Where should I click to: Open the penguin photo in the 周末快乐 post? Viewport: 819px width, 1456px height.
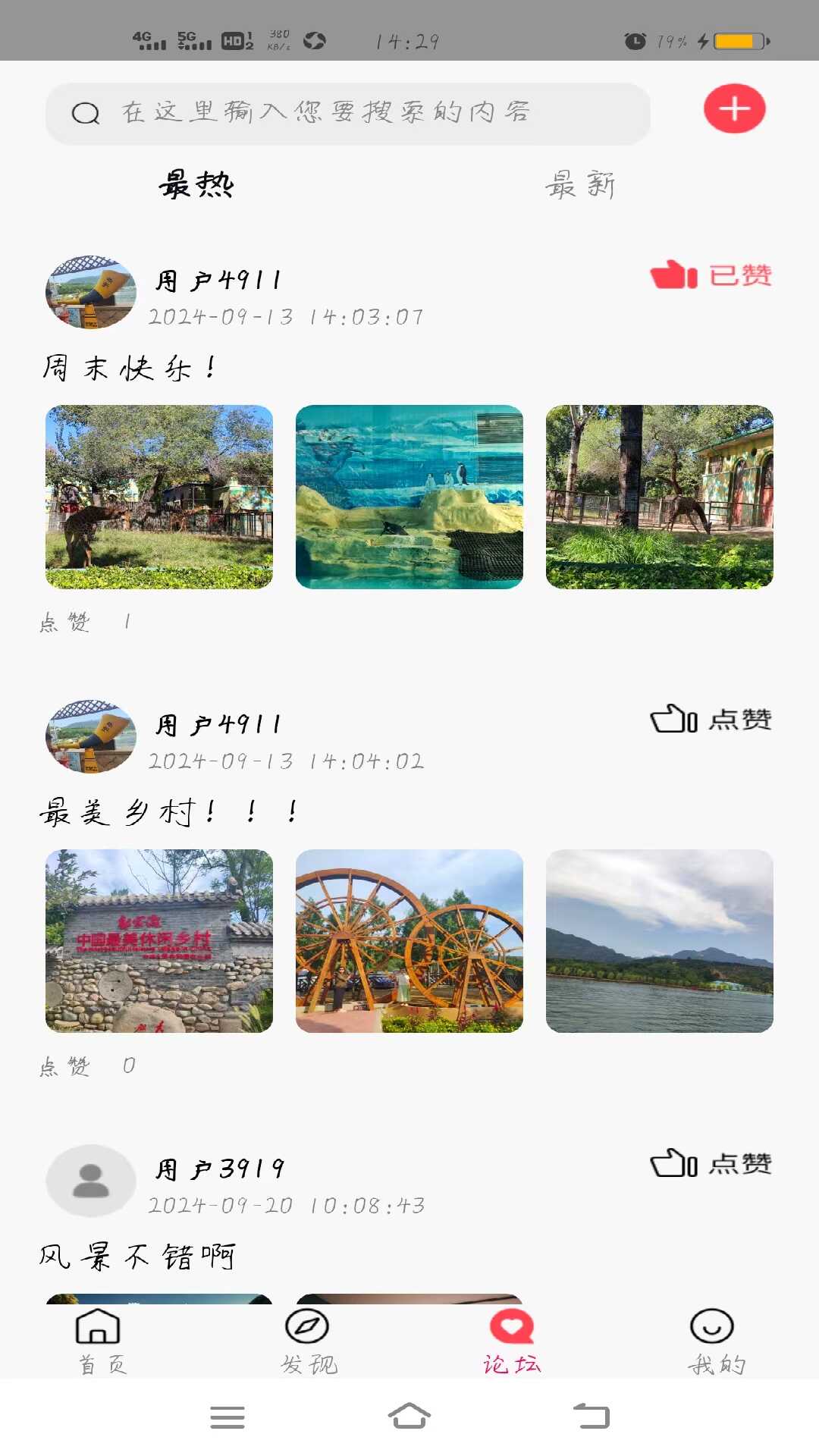(x=409, y=497)
